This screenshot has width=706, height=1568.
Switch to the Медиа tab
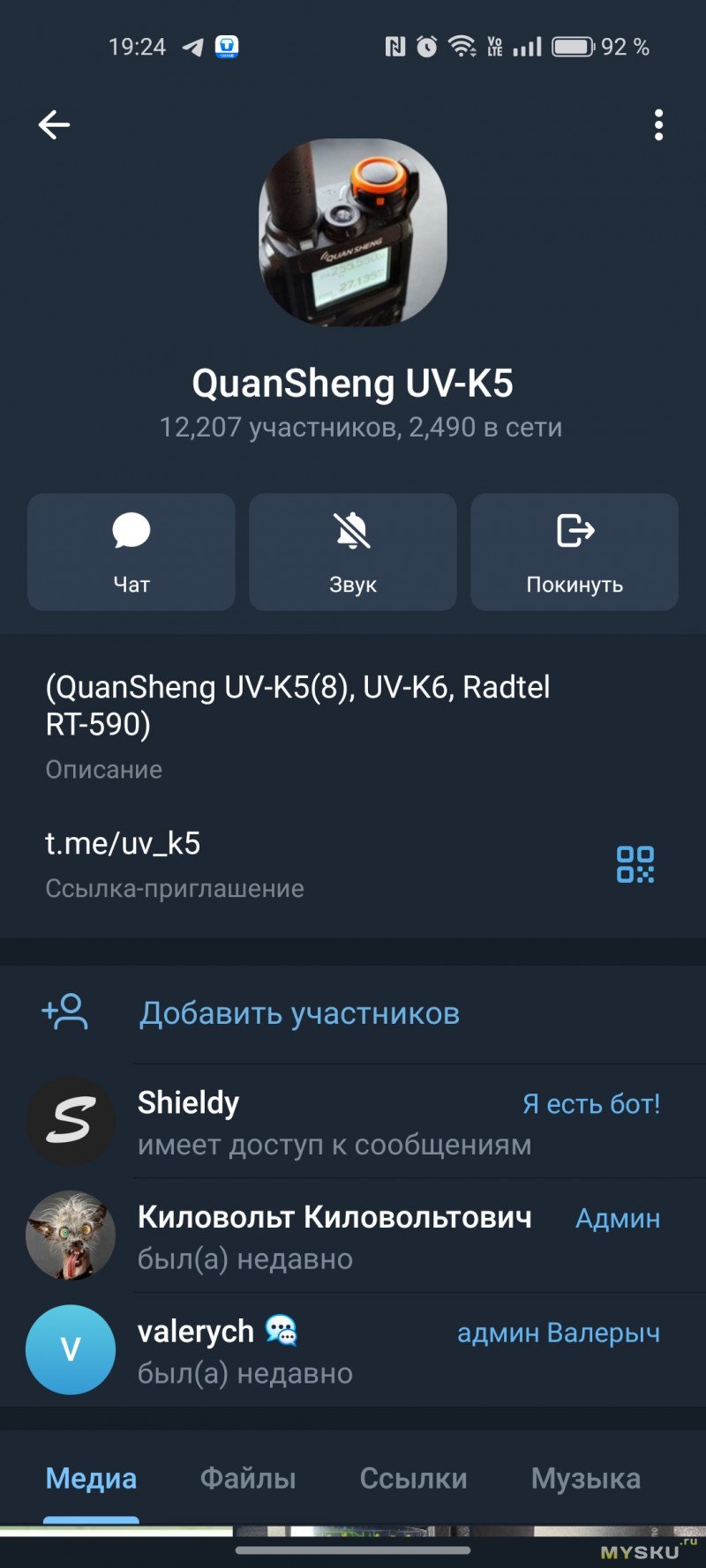point(91,1478)
